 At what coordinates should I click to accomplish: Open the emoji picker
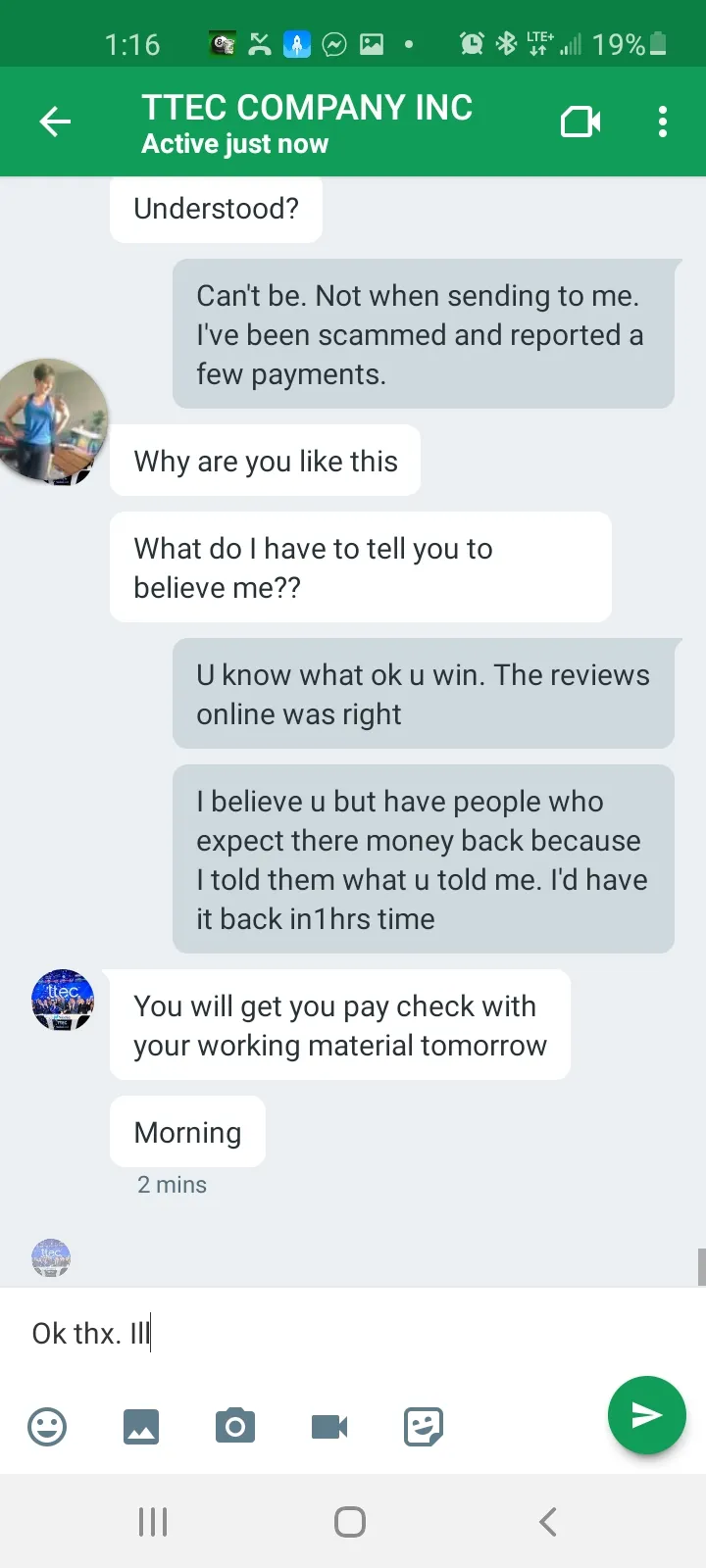pyautogui.click(x=47, y=1427)
